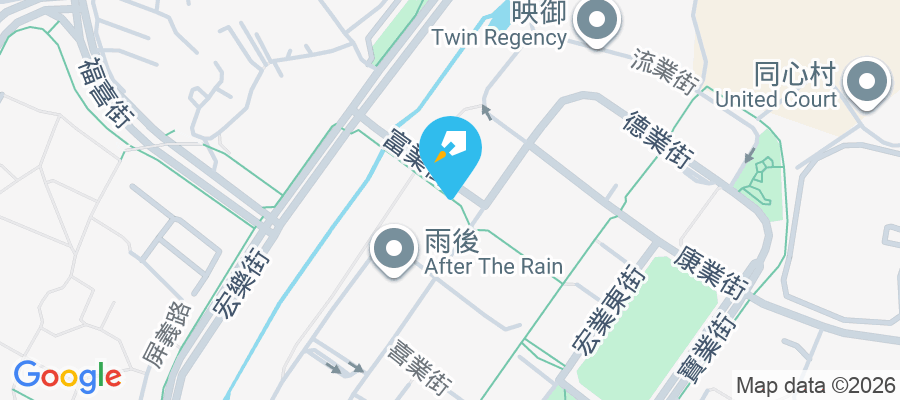Screen dimensions: 900x400
Task: Select the After The Rain map pin
Action: coord(395,249)
